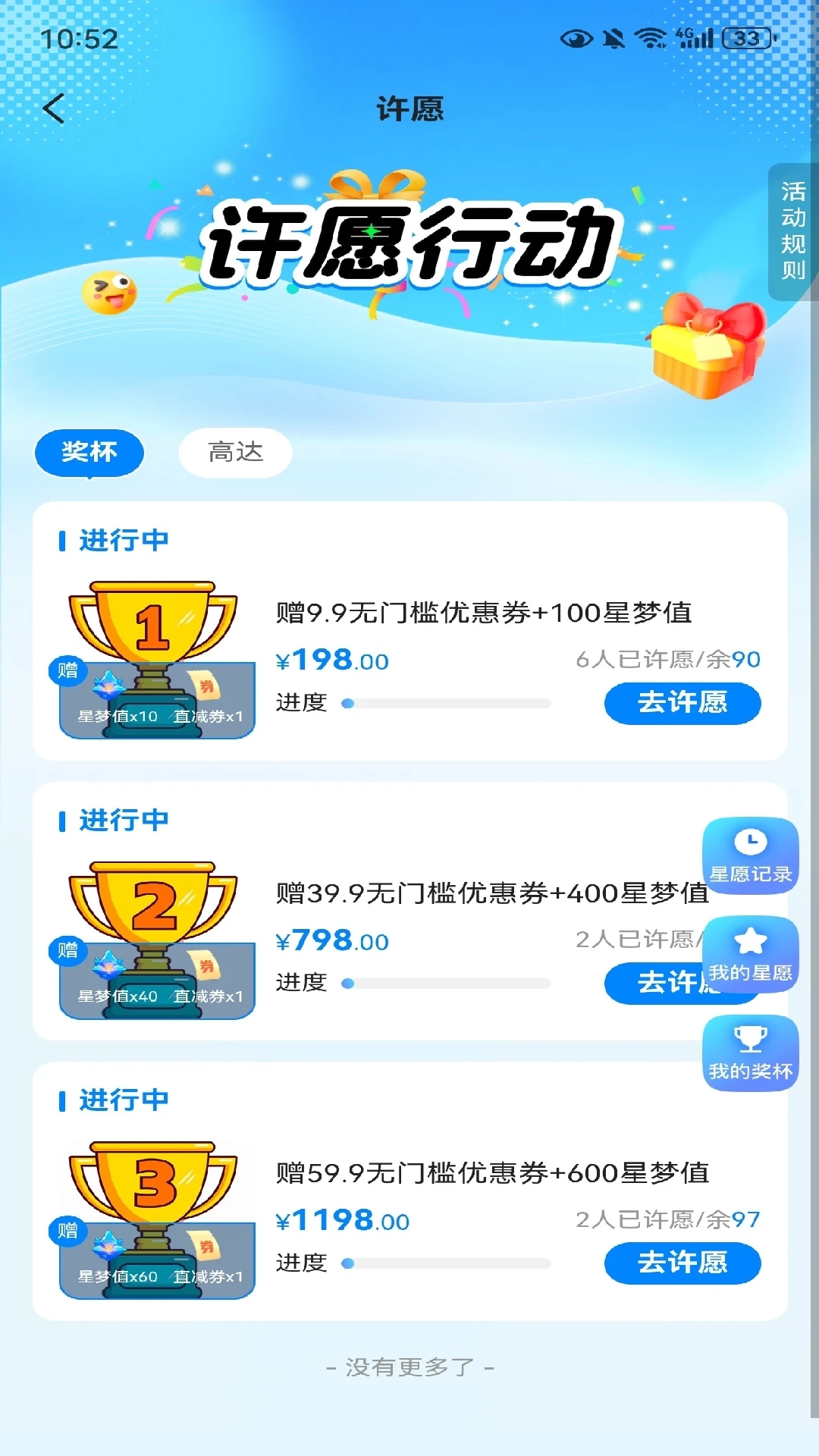This screenshot has width=819, height=1456.
Task: Open 我的星愿 floating shortcut
Action: pos(750,954)
